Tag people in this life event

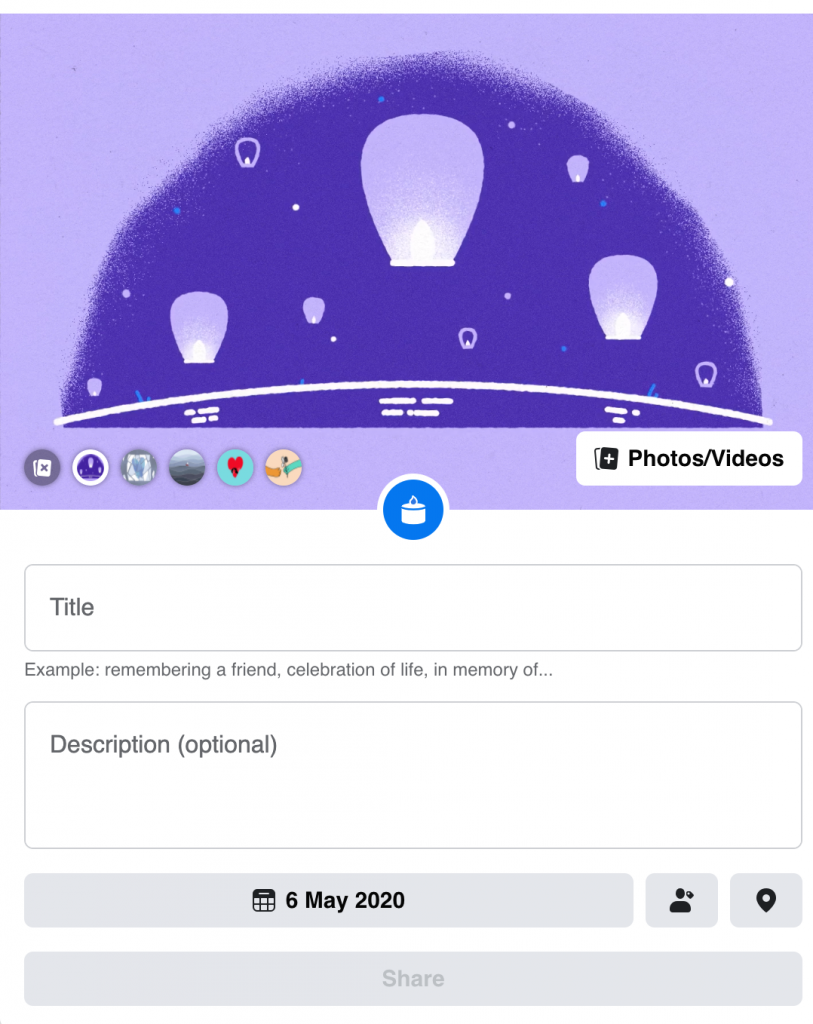pyautogui.click(x=682, y=900)
